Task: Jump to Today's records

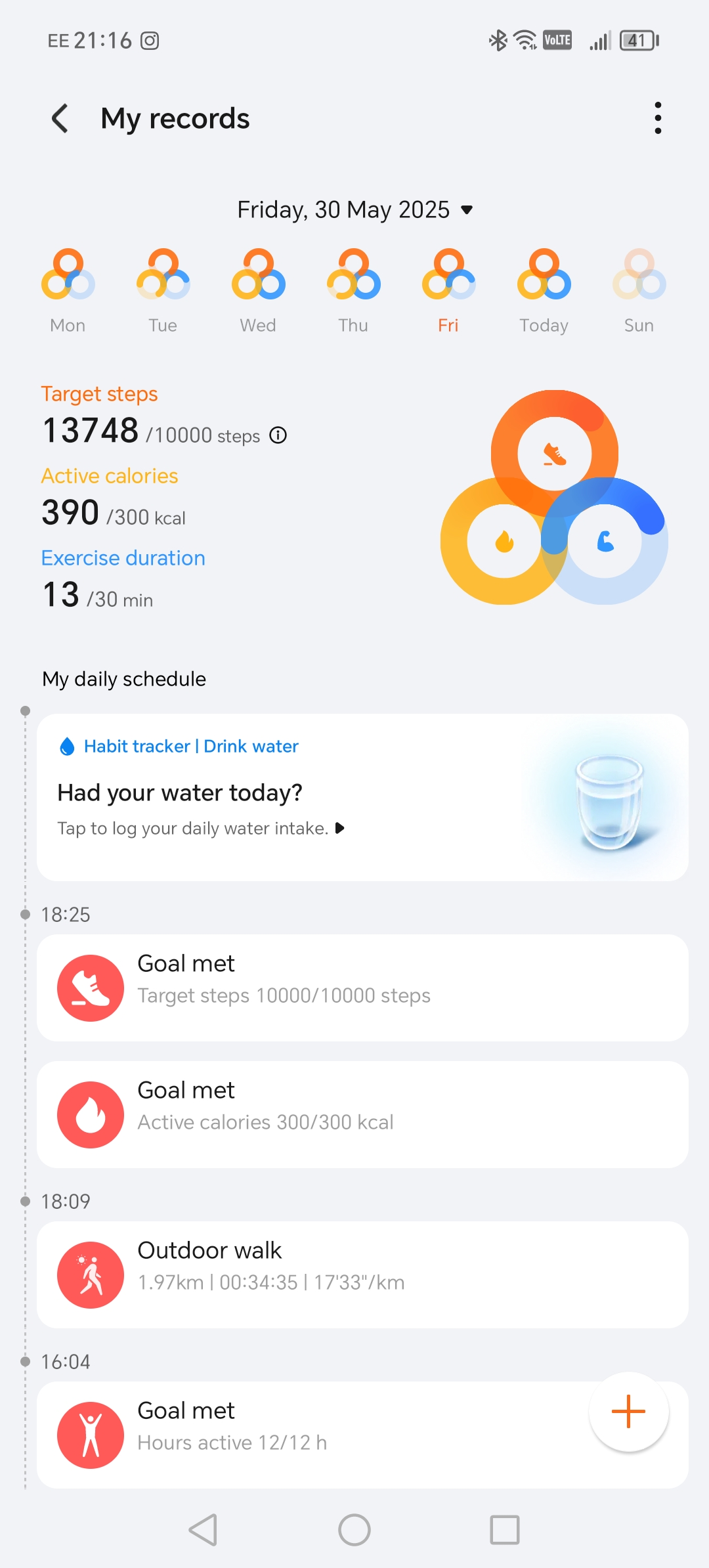Action: coord(544,292)
